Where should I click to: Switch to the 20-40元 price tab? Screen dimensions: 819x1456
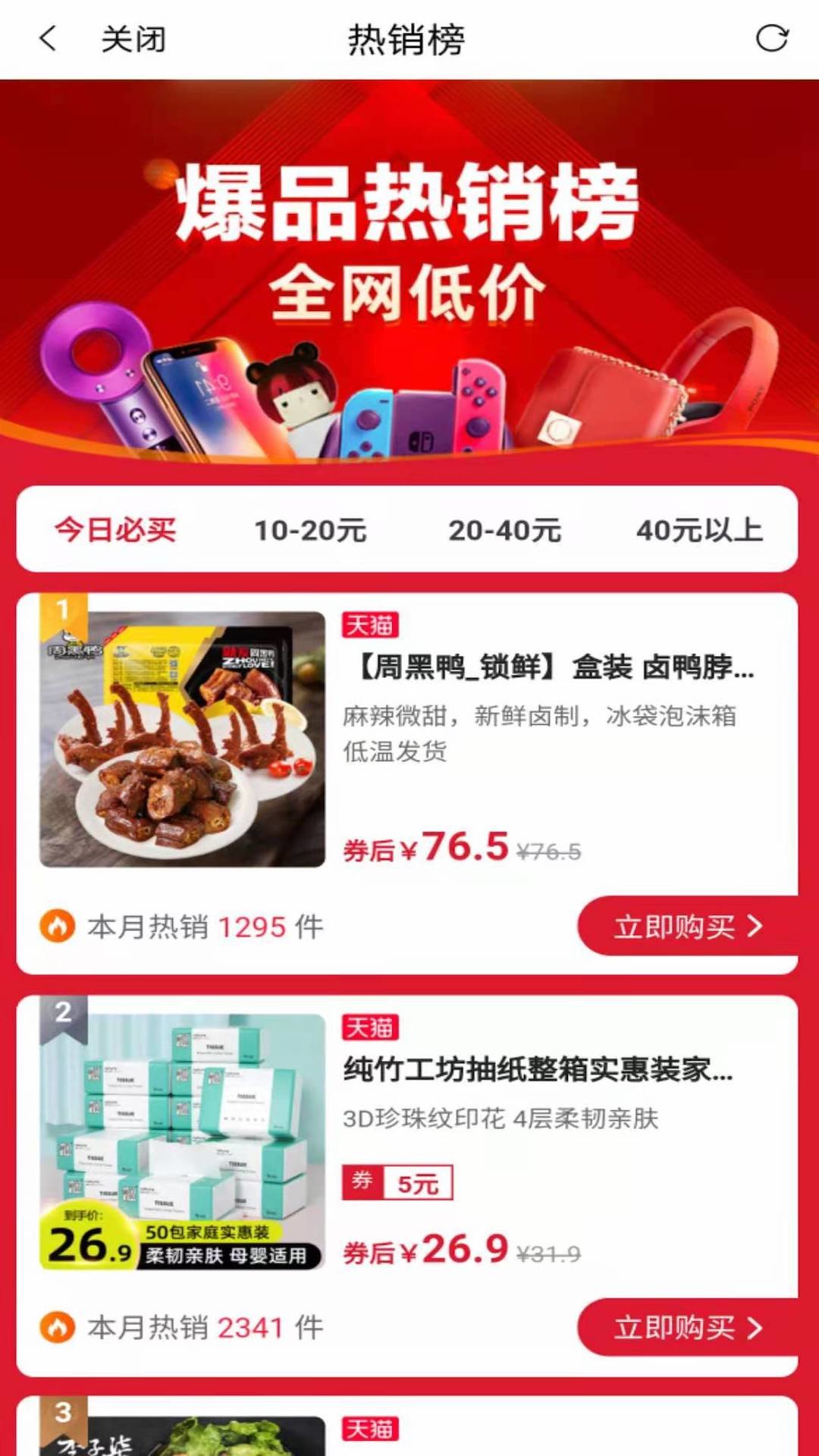(505, 529)
